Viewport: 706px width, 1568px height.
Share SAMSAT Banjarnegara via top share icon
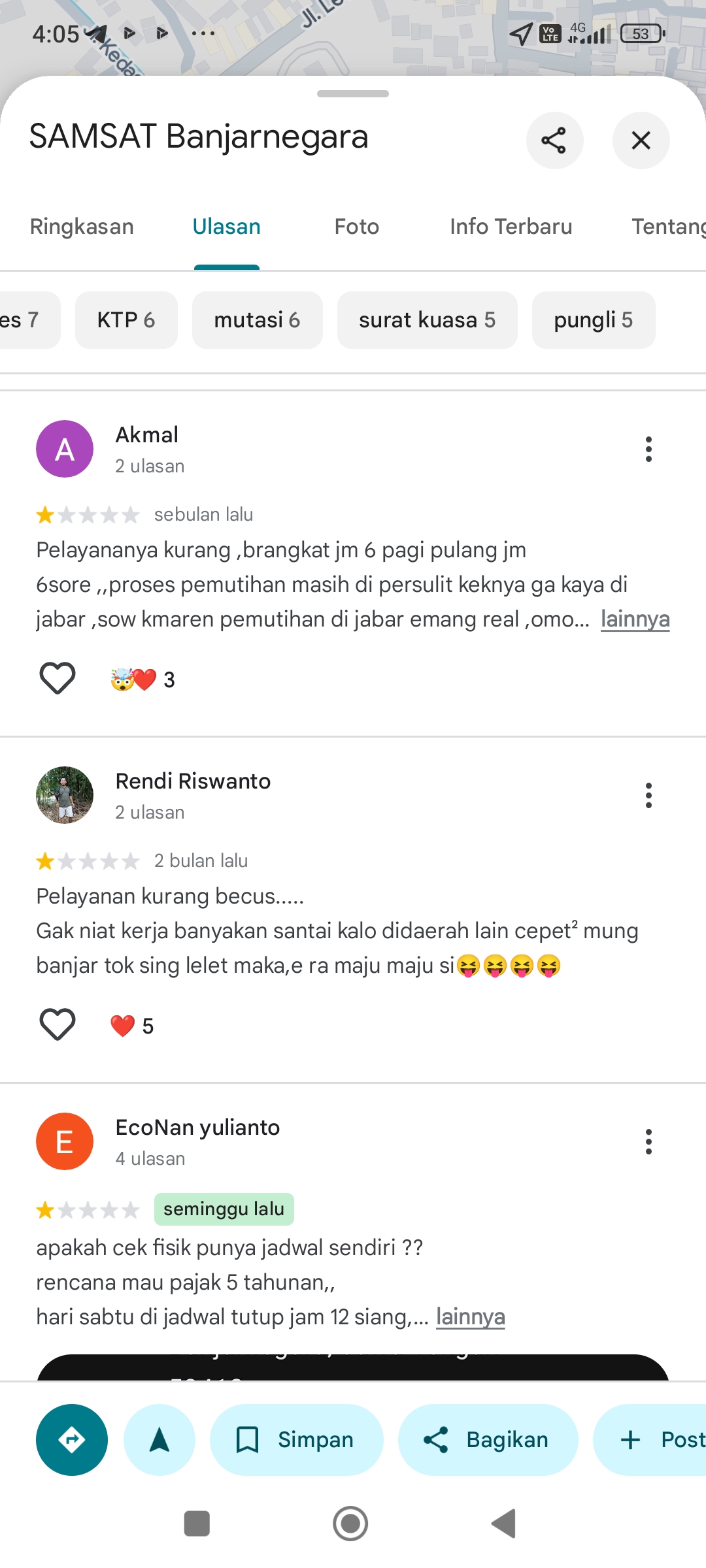[554, 140]
